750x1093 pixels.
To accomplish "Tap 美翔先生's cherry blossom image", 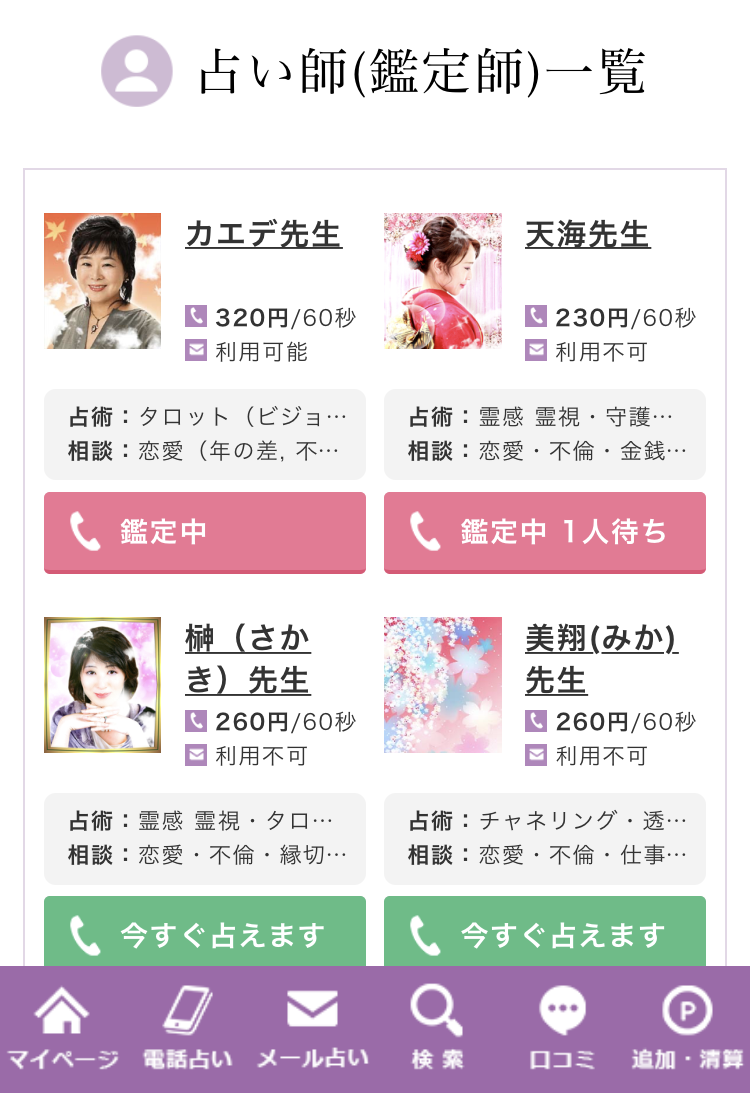I will tap(443, 685).
